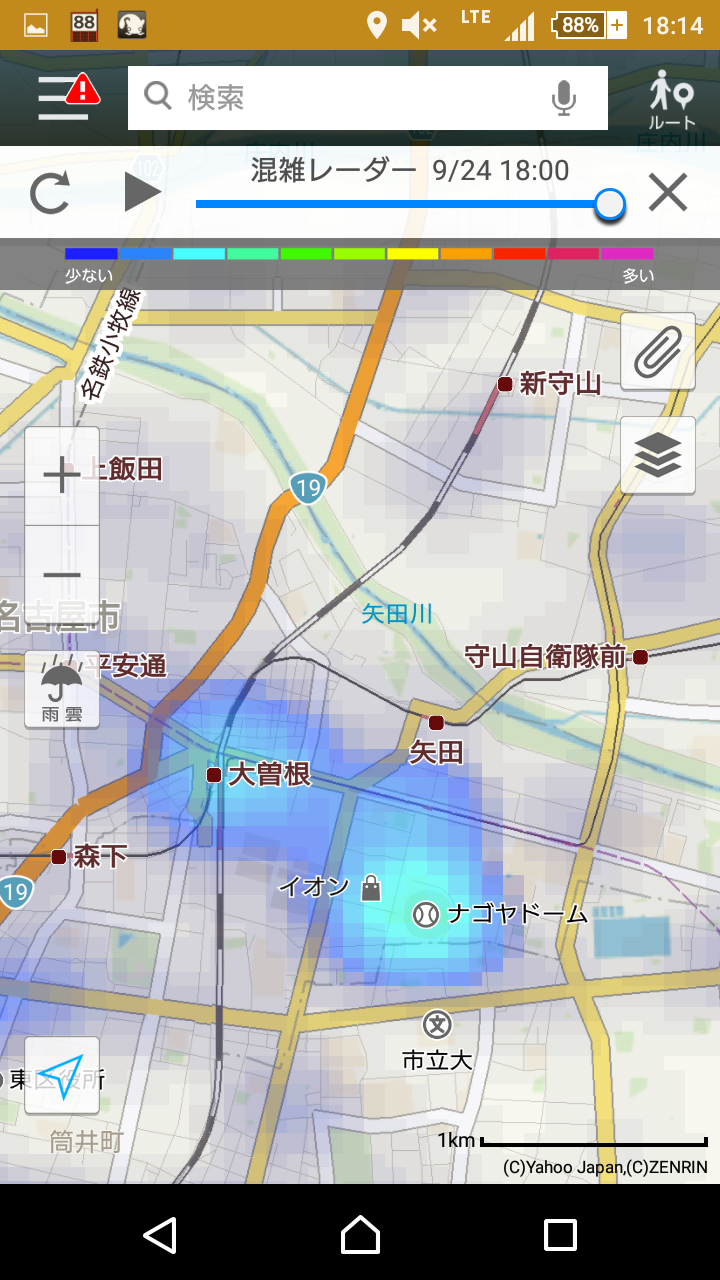Go to the home screen
The height and width of the screenshot is (1280, 720).
click(x=360, y=1235)
